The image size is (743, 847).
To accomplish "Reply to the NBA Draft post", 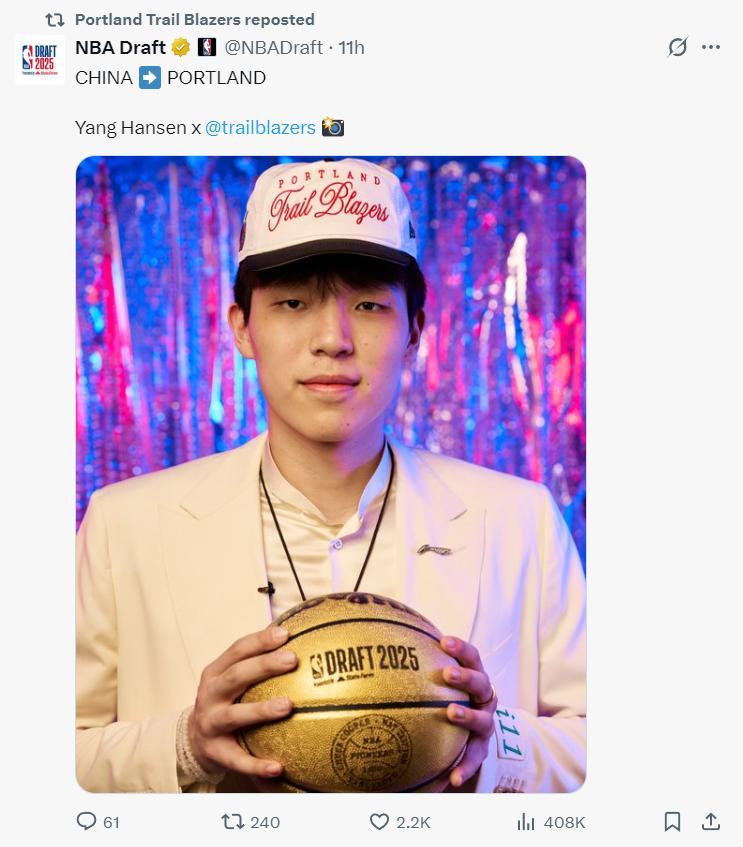I will [x=88, y=821].
